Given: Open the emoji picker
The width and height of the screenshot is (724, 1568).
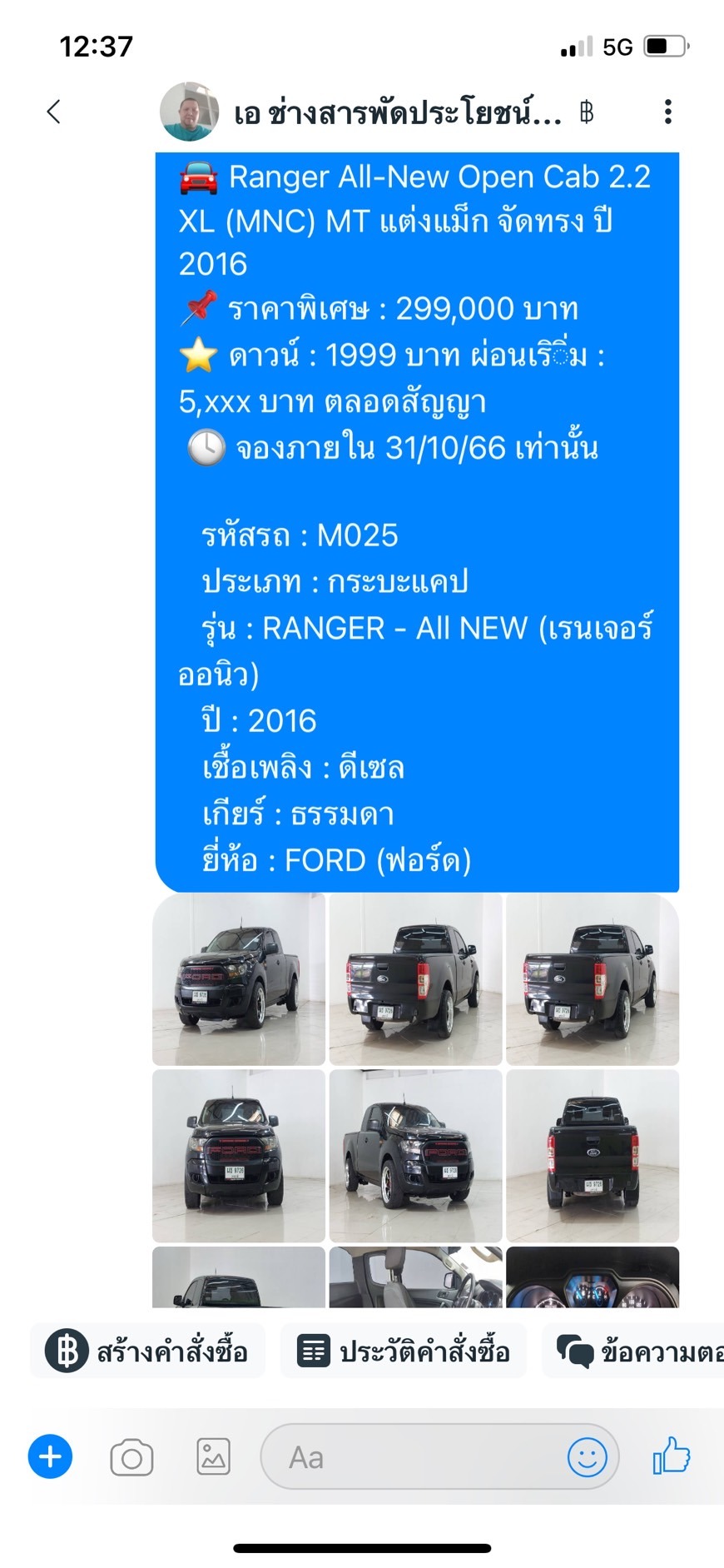Looking at the screenshot, I should (x=587, y=1457).
